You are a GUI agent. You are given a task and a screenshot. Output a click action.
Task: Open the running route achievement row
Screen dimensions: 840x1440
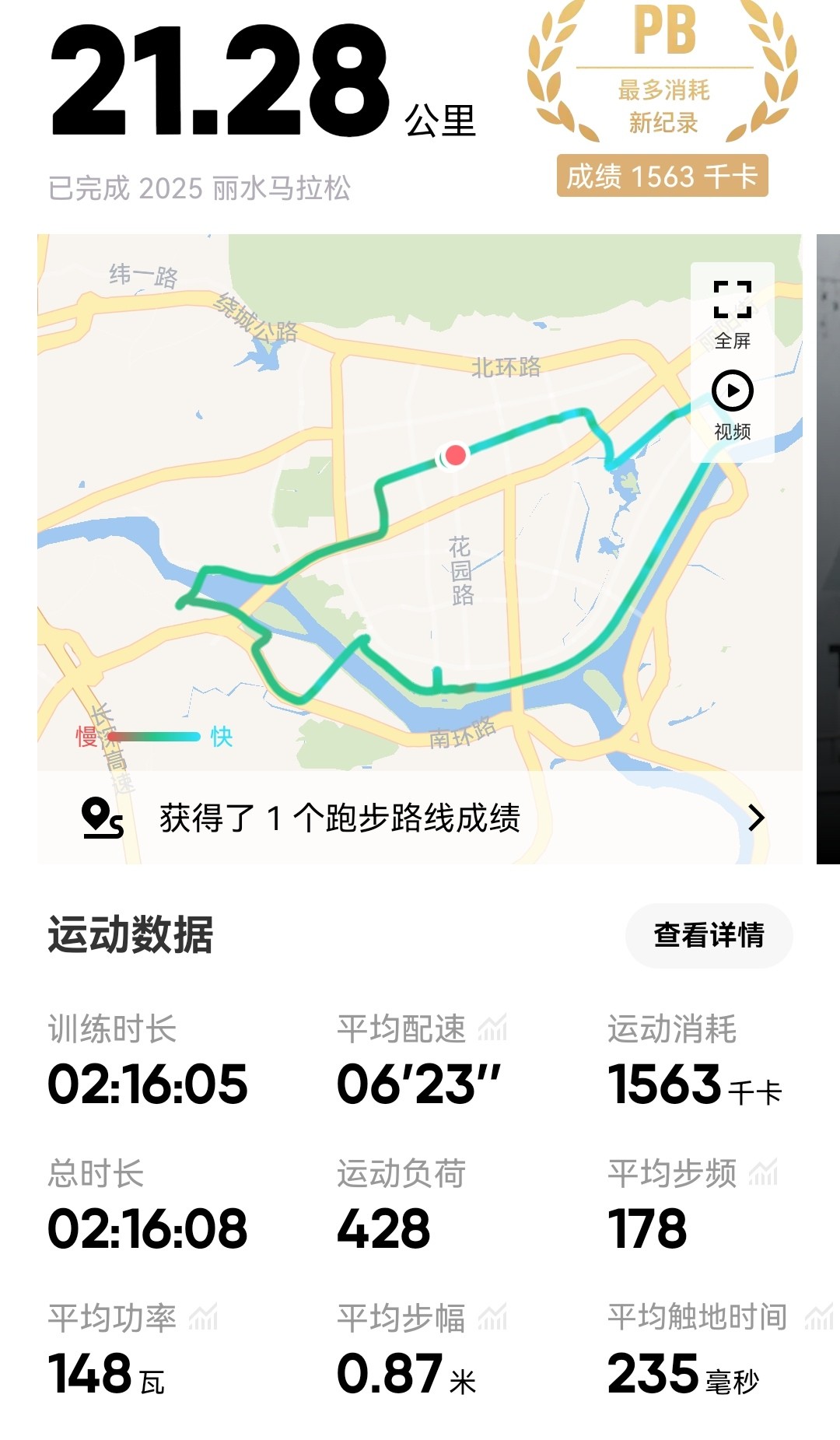[x=420, y=818]
